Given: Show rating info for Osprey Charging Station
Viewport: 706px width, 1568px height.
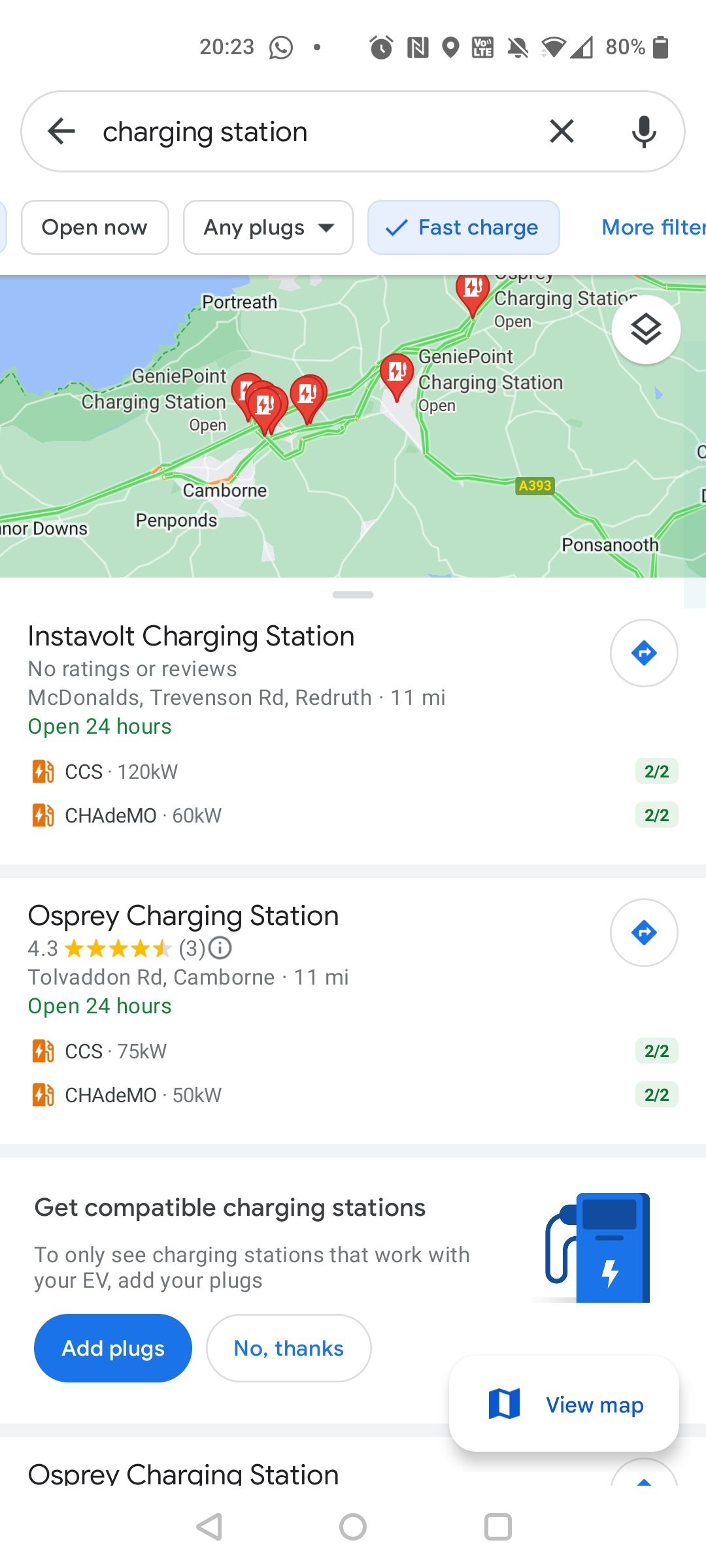Looking at the screenshot, I should 221,947.
